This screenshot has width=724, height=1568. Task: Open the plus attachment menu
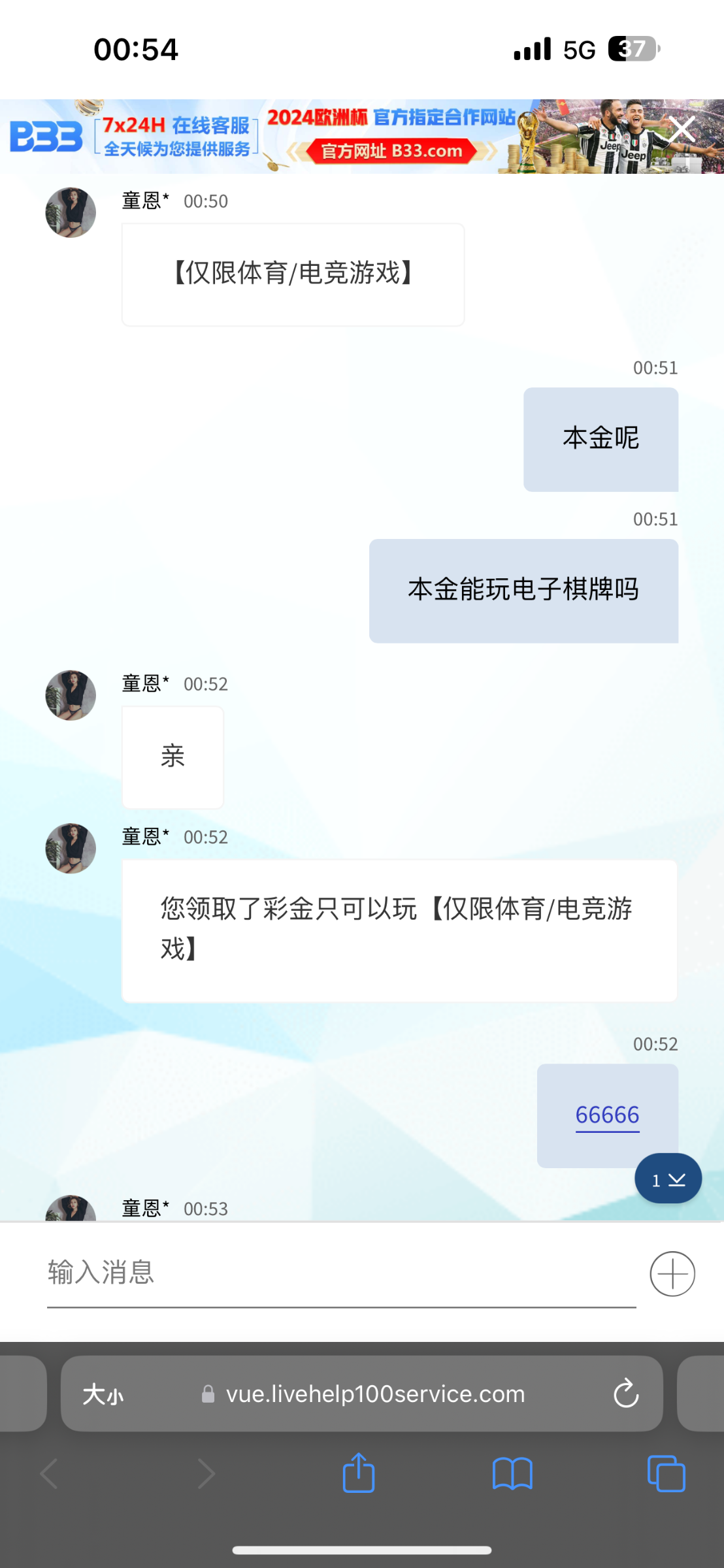[x=672, y=1273]
